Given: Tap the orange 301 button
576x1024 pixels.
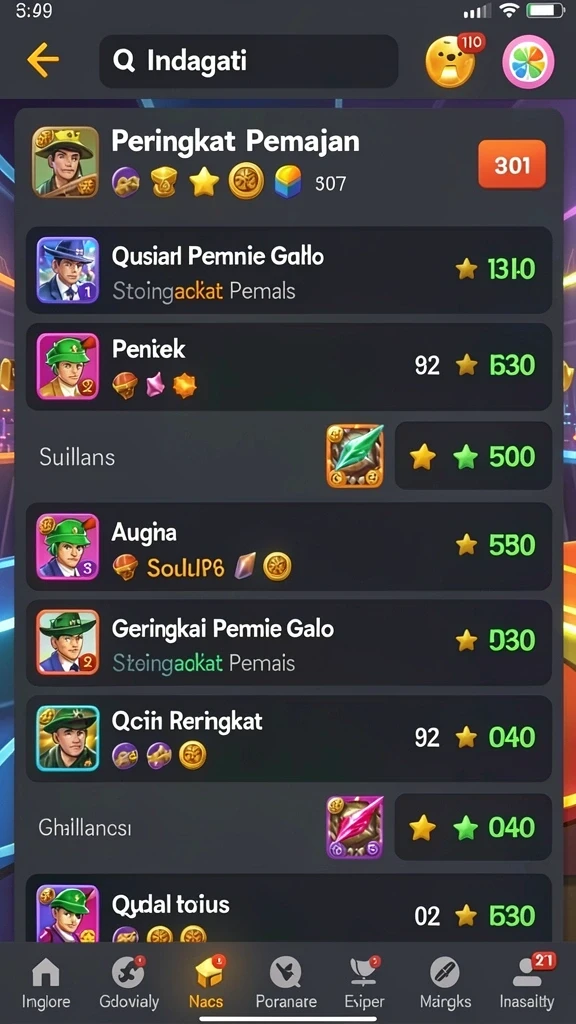Looking at the screenshot, I should [x=512, y=165].
